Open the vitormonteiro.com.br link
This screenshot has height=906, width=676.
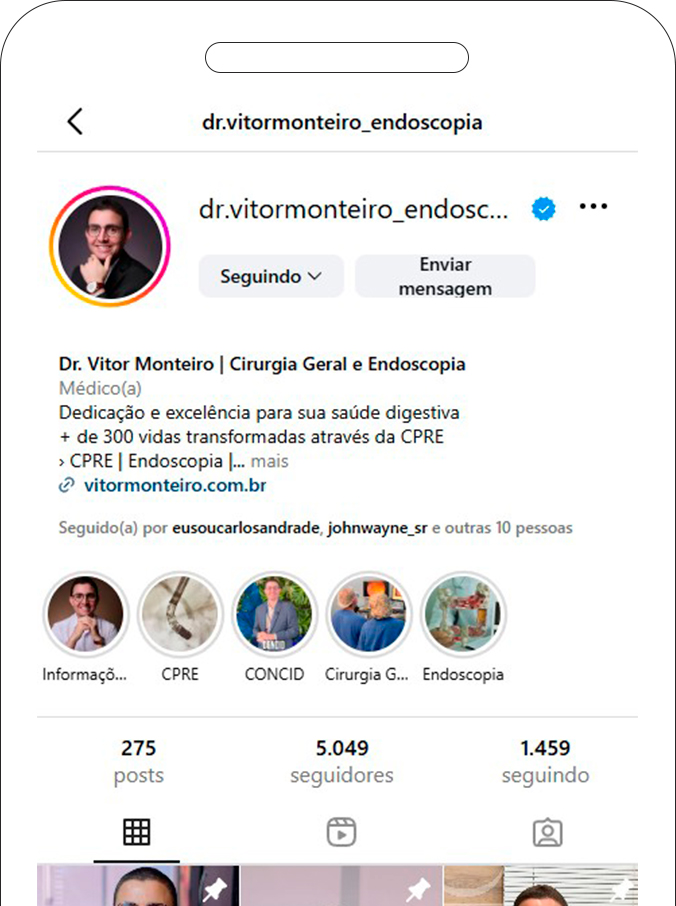174,486
